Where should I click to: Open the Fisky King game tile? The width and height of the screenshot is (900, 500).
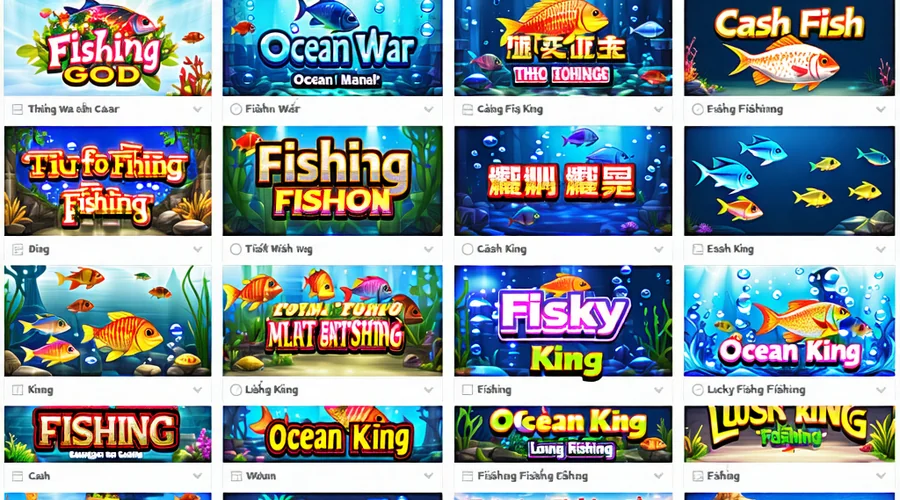563,320
